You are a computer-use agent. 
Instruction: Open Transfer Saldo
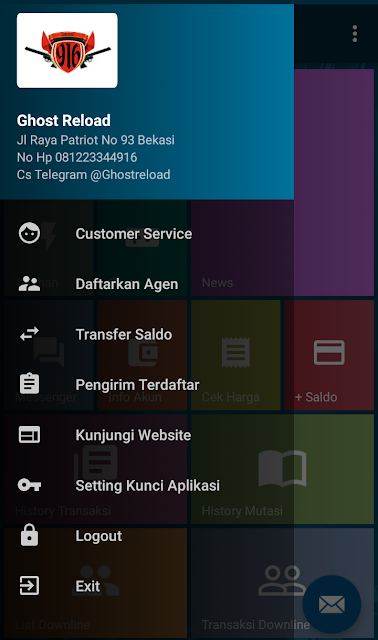pyautogui.click(x=147, y=334)
